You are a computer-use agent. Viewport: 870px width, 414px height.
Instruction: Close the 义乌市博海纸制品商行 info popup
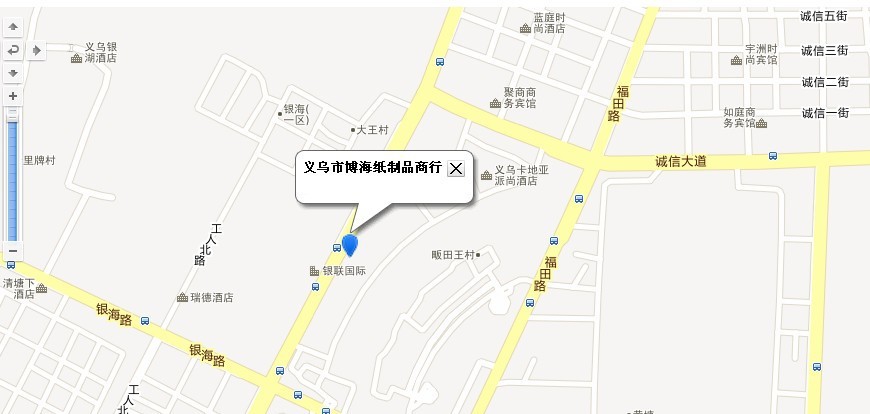coord(456,168)
